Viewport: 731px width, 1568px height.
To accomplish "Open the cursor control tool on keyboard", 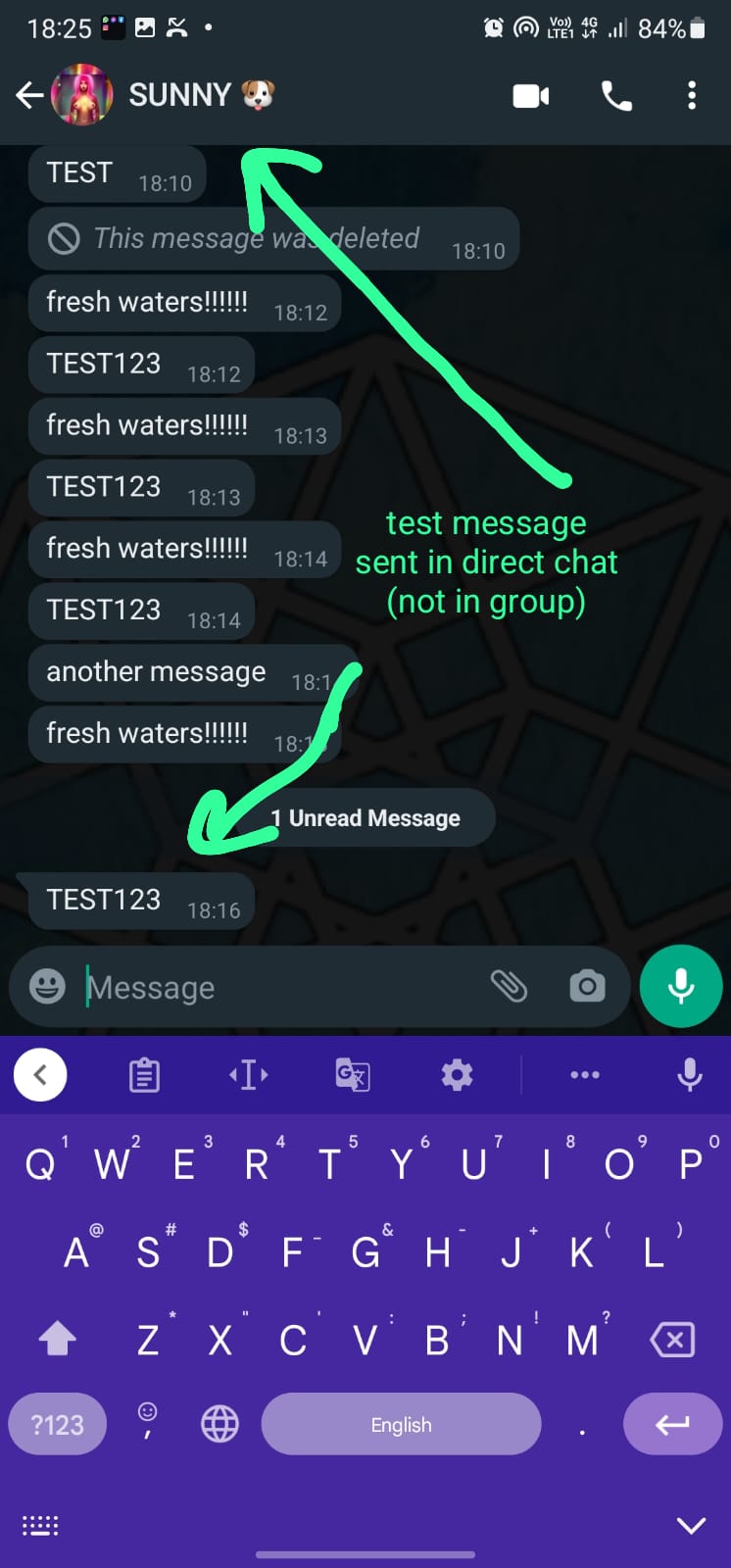I will coord(249,1075).
